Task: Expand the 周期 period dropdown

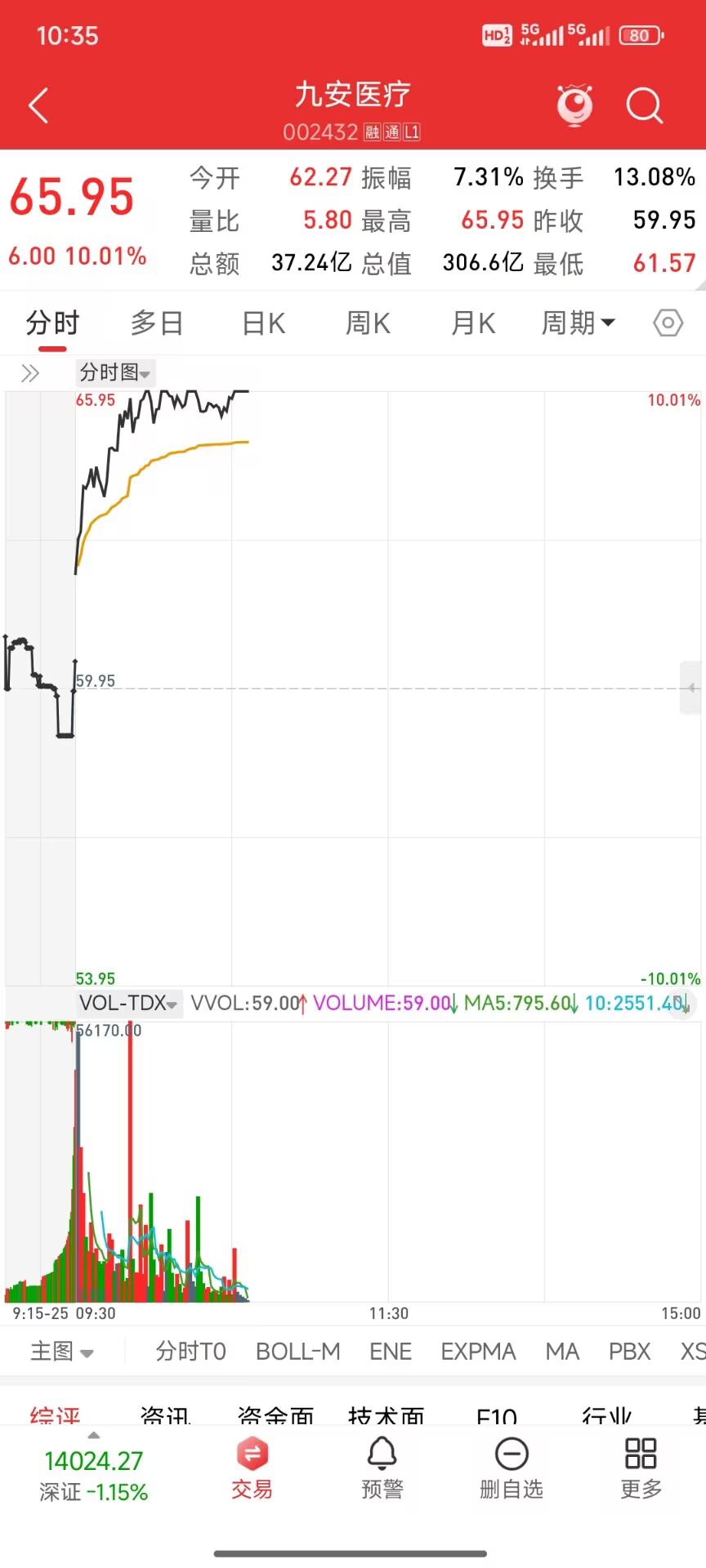Action: coord(577,323)
